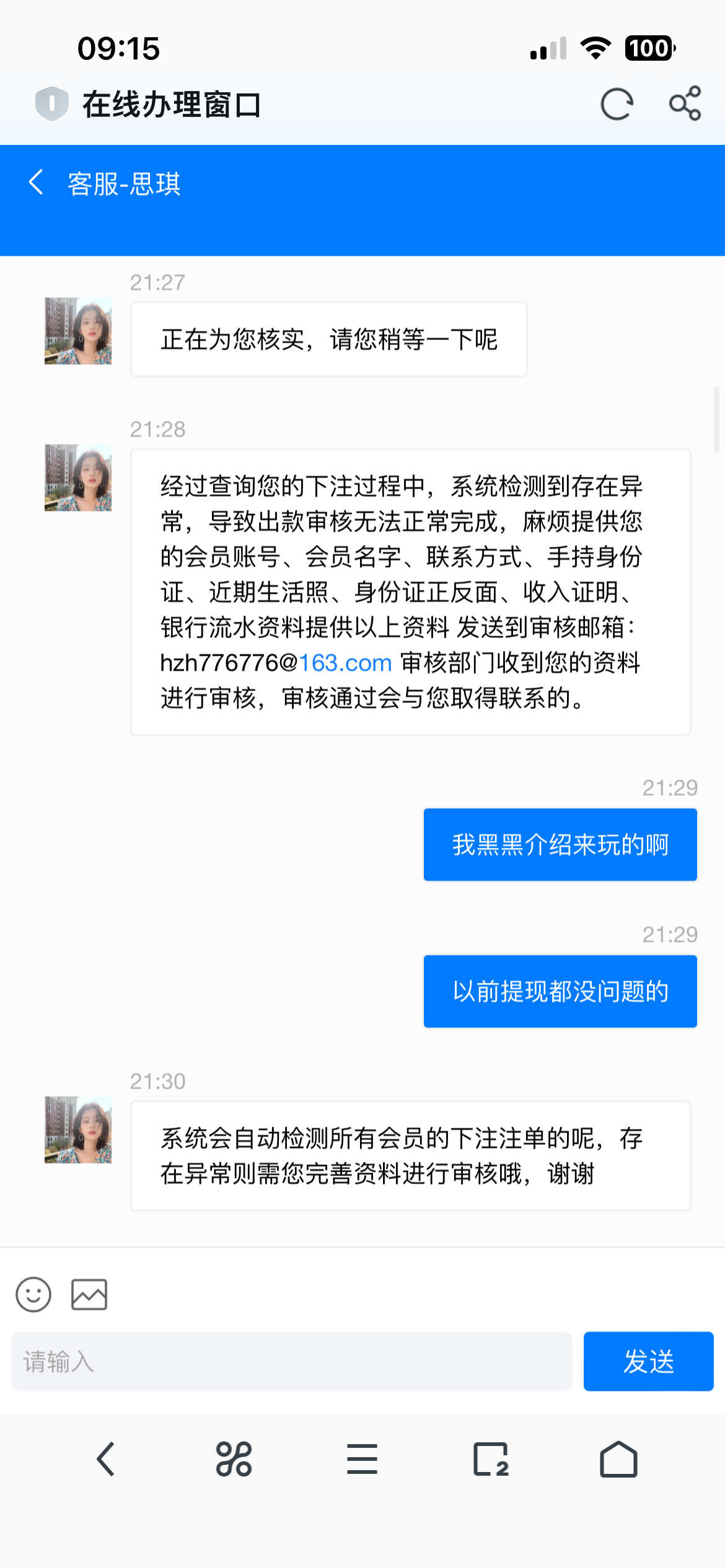The width and height of the screenshot is (725, 1568).
Task: Focus the 请输入 message field
Action: pos(291,1362)
